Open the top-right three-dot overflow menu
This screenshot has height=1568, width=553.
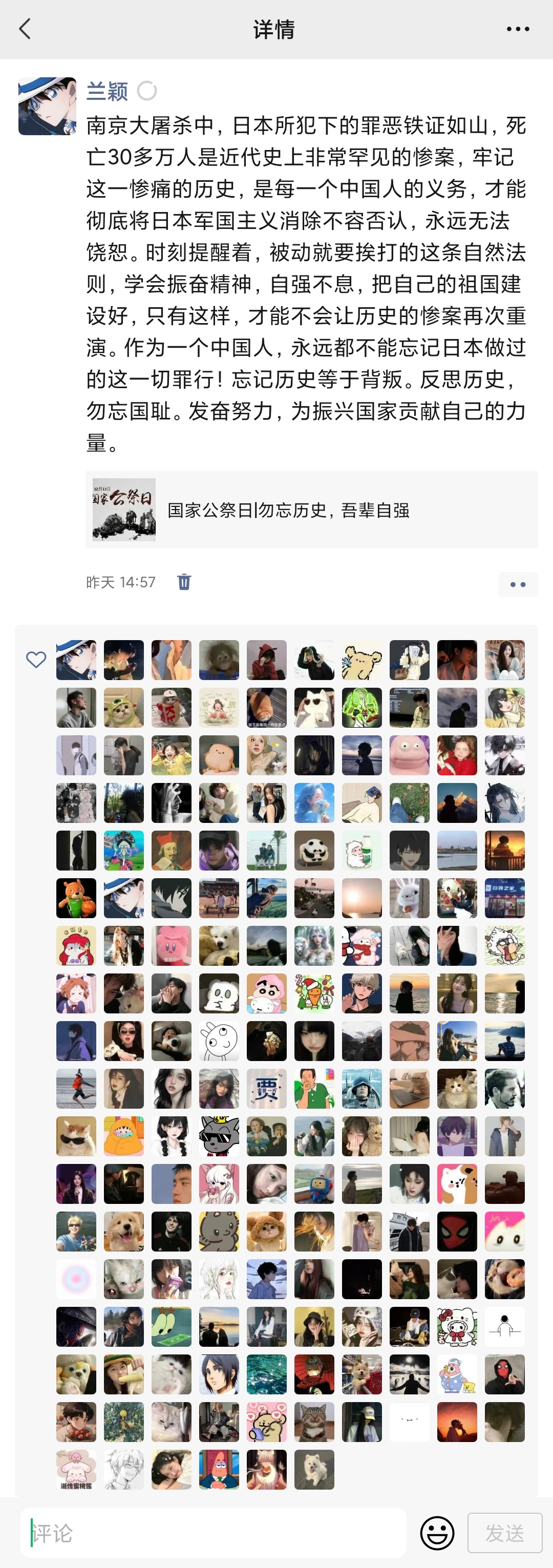coord(518,29)
